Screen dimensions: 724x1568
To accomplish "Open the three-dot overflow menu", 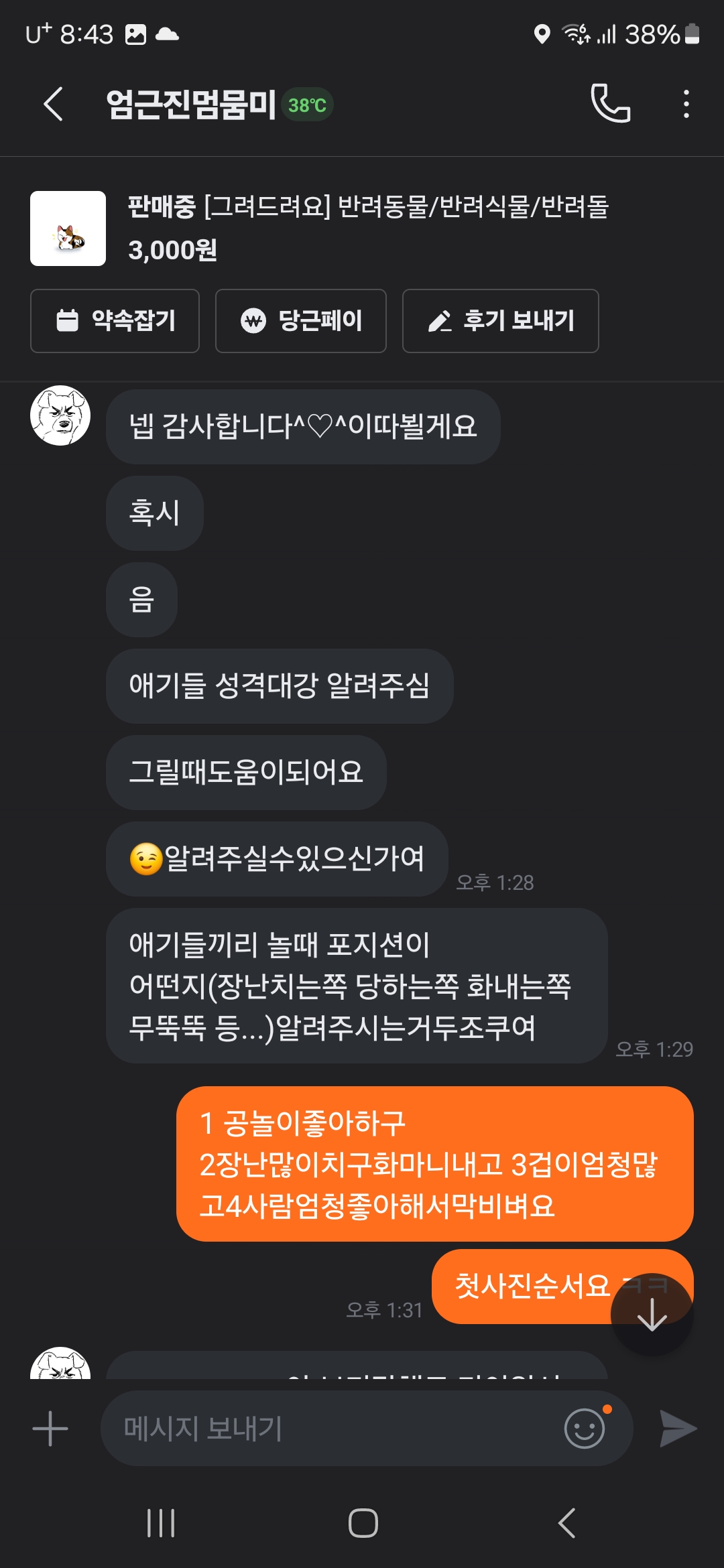I will pos(686,104).
